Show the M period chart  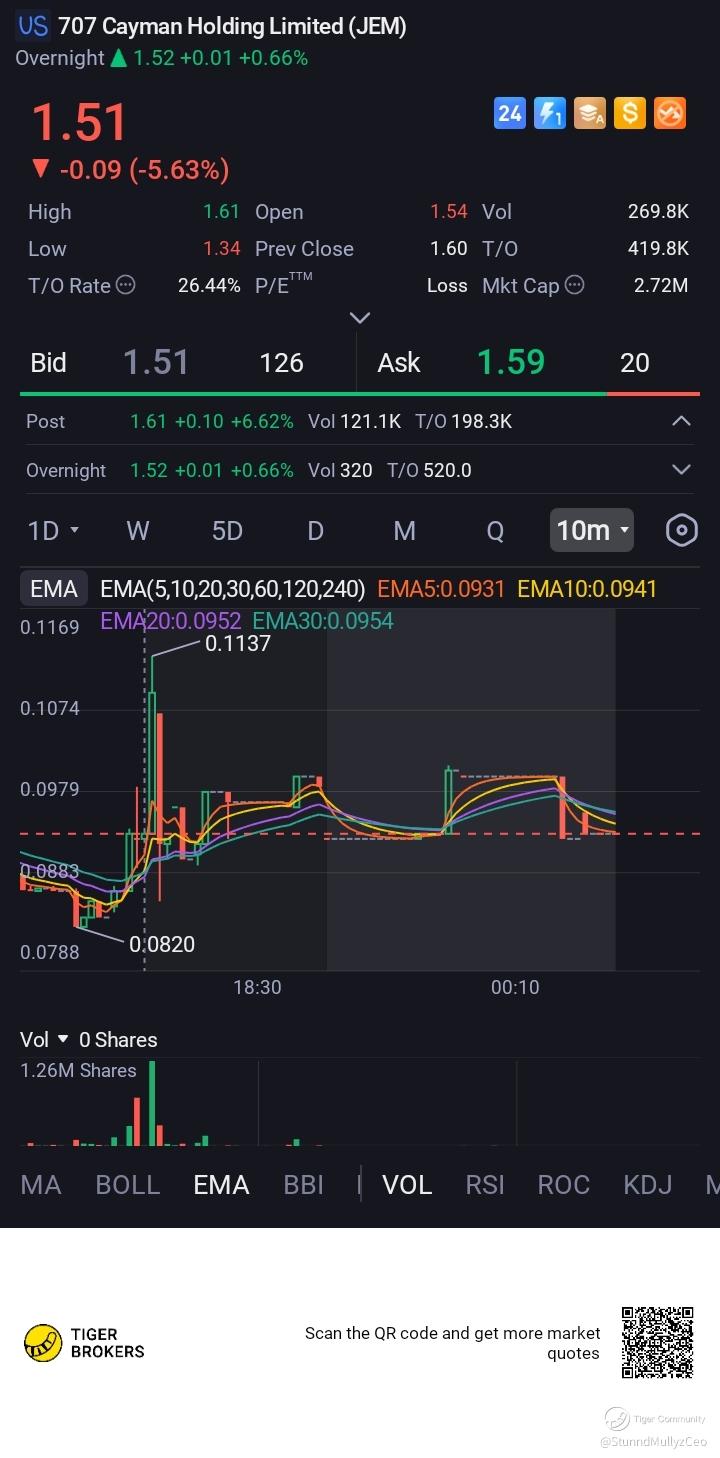coord(404,530)
